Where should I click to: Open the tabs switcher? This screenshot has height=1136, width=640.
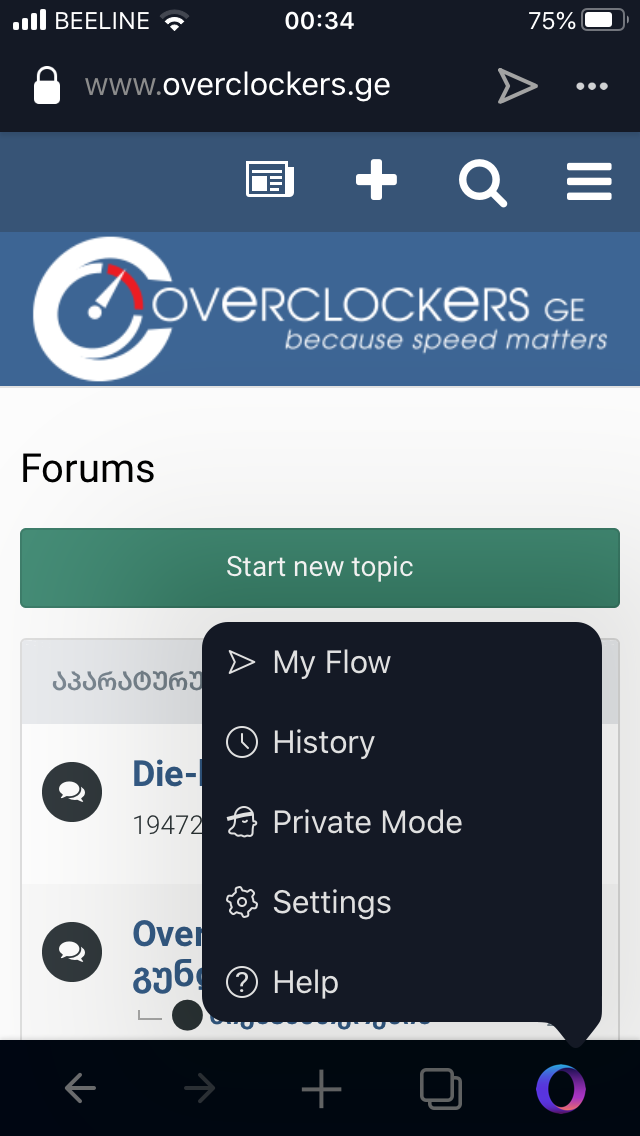[x=441, y=1088]
